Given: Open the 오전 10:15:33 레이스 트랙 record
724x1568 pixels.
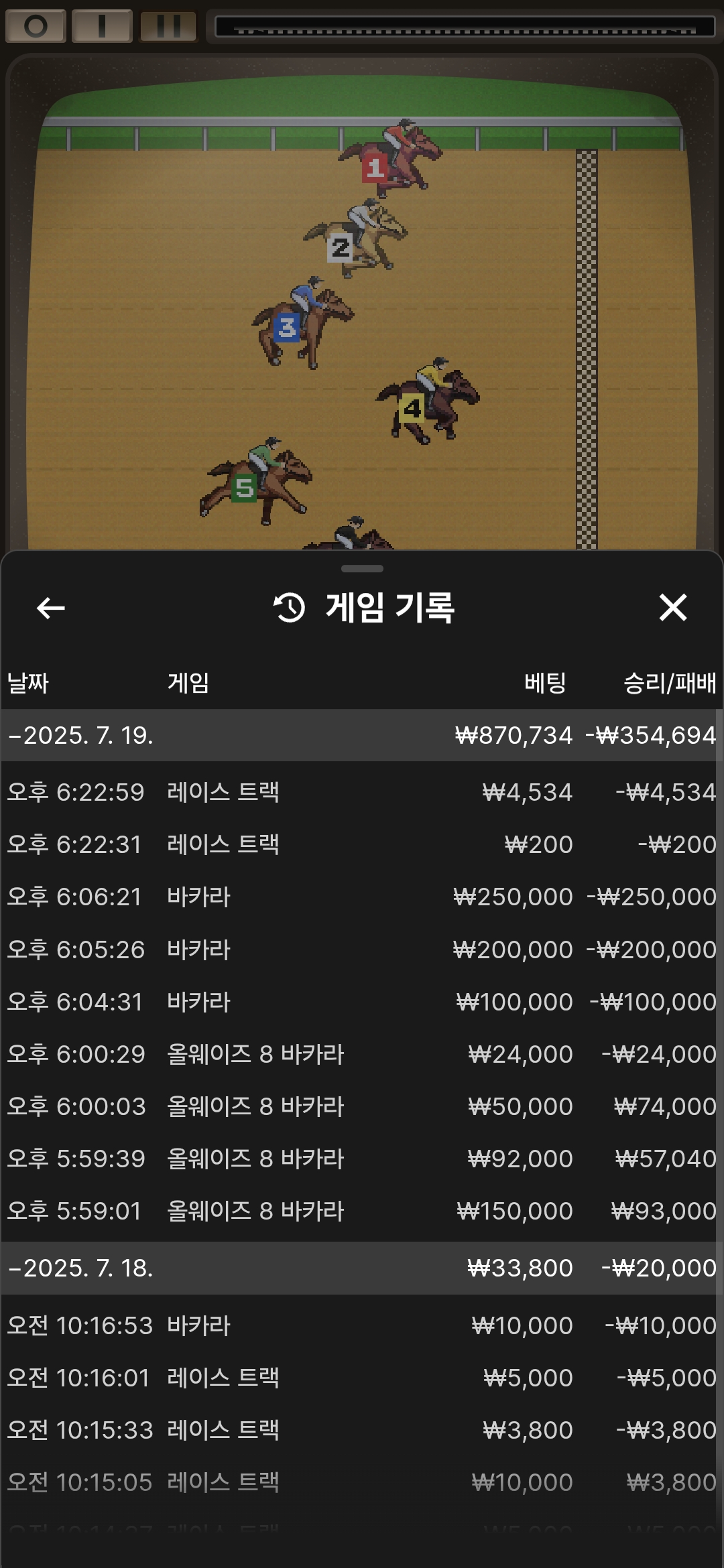Looking at the screenshot, I should point(362,1430).
